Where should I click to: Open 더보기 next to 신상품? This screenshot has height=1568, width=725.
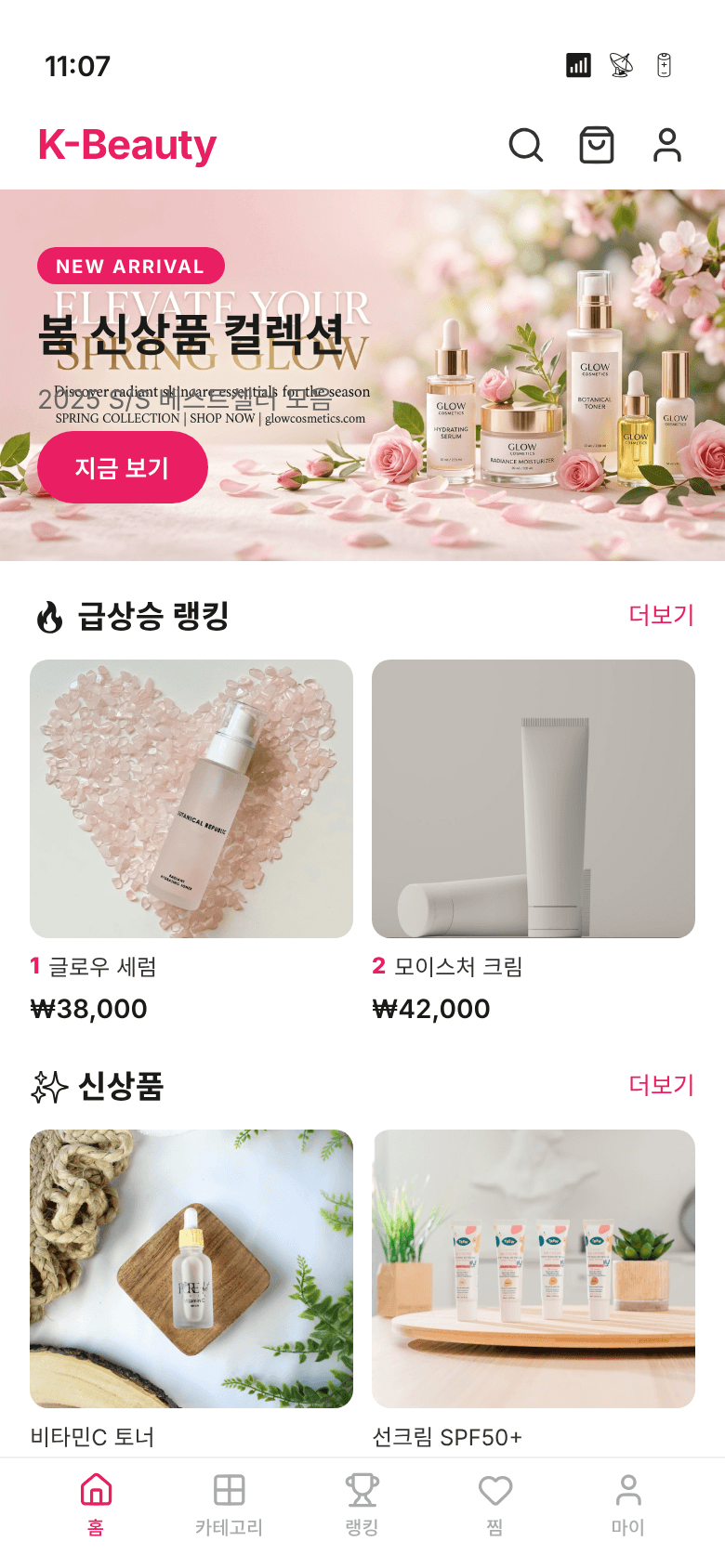click(660, 1085)
